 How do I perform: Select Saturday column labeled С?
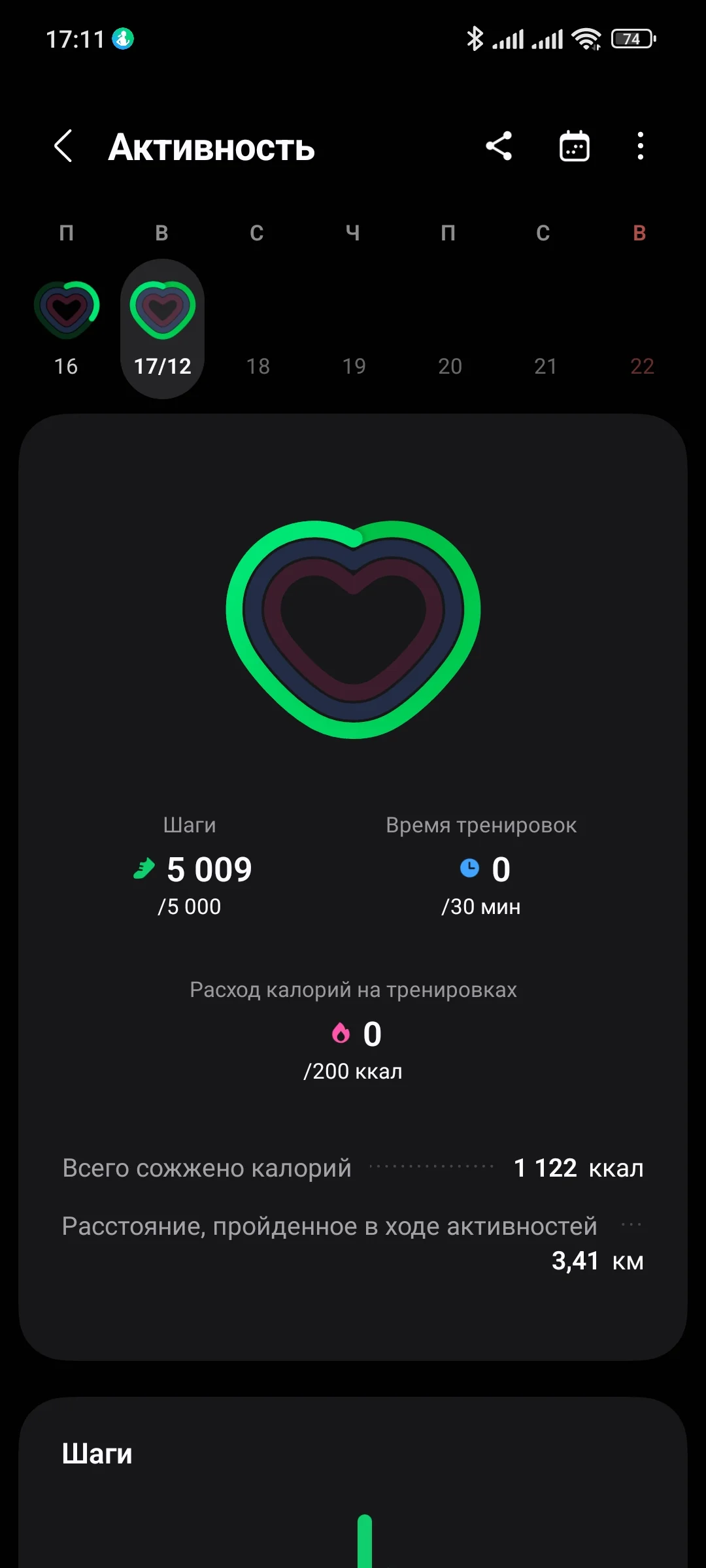coord(545,233)
